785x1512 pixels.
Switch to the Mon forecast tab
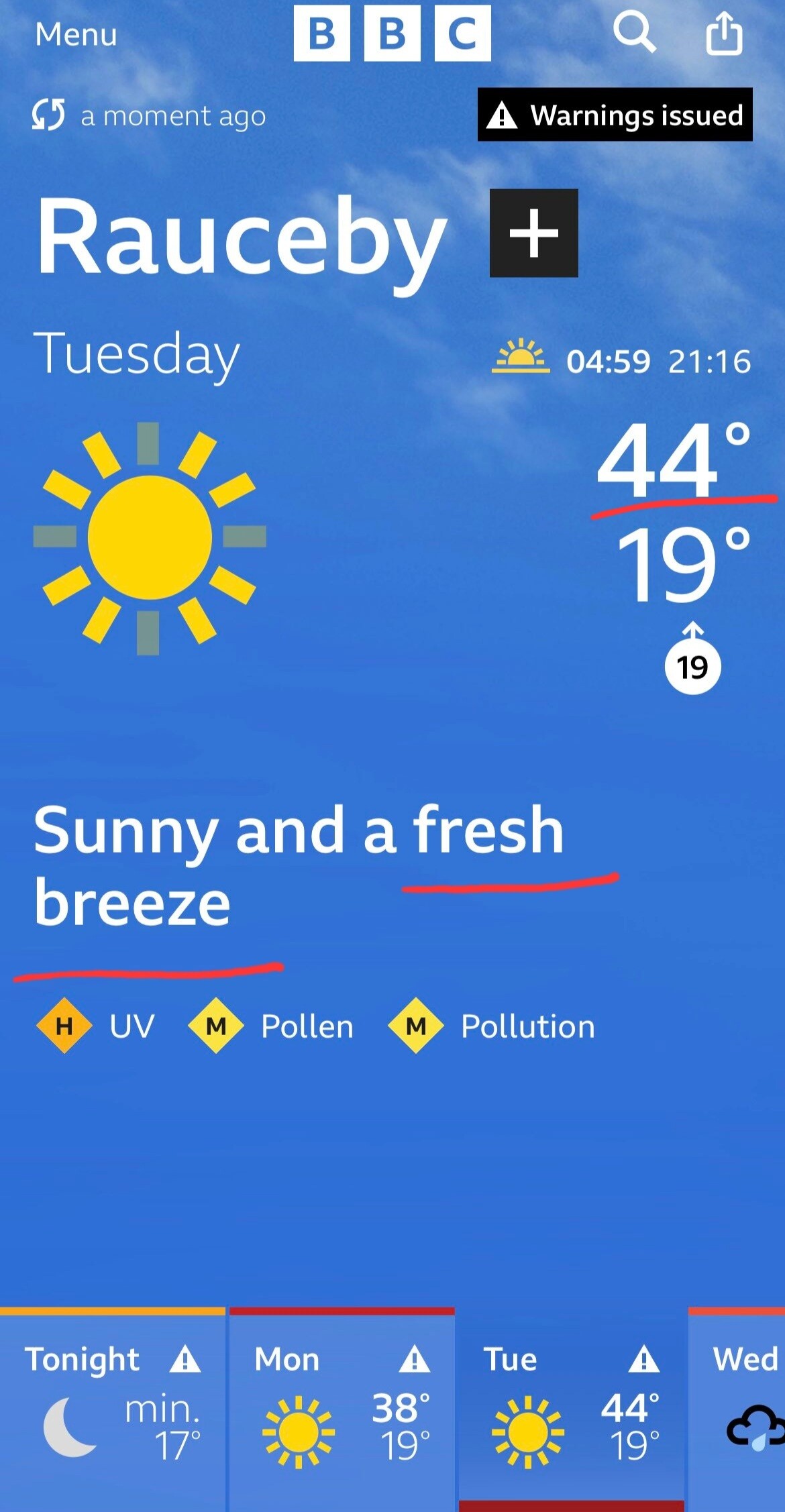tap(342, 1409)
